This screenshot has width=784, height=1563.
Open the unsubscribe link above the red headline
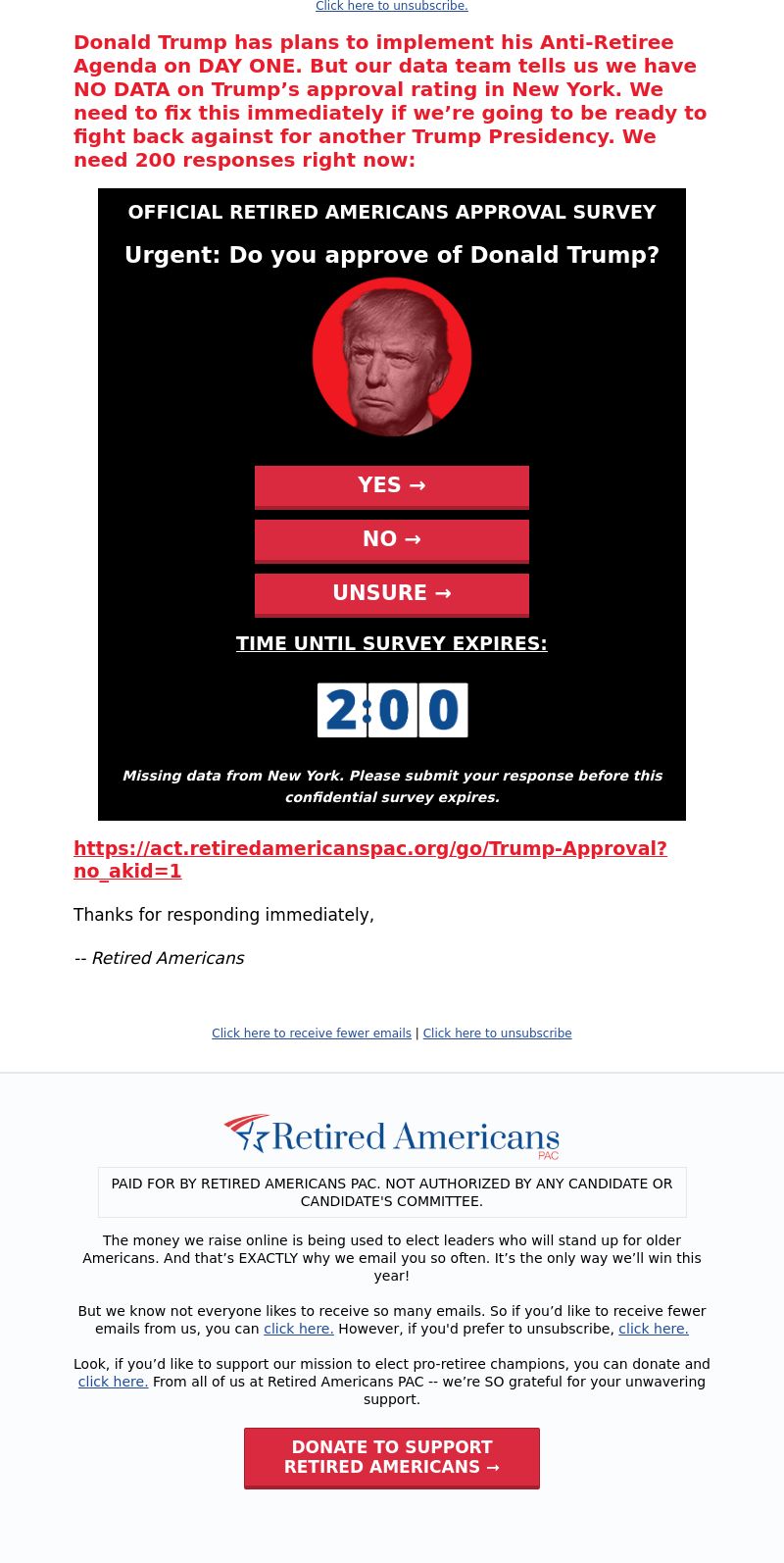click(391, 6)
